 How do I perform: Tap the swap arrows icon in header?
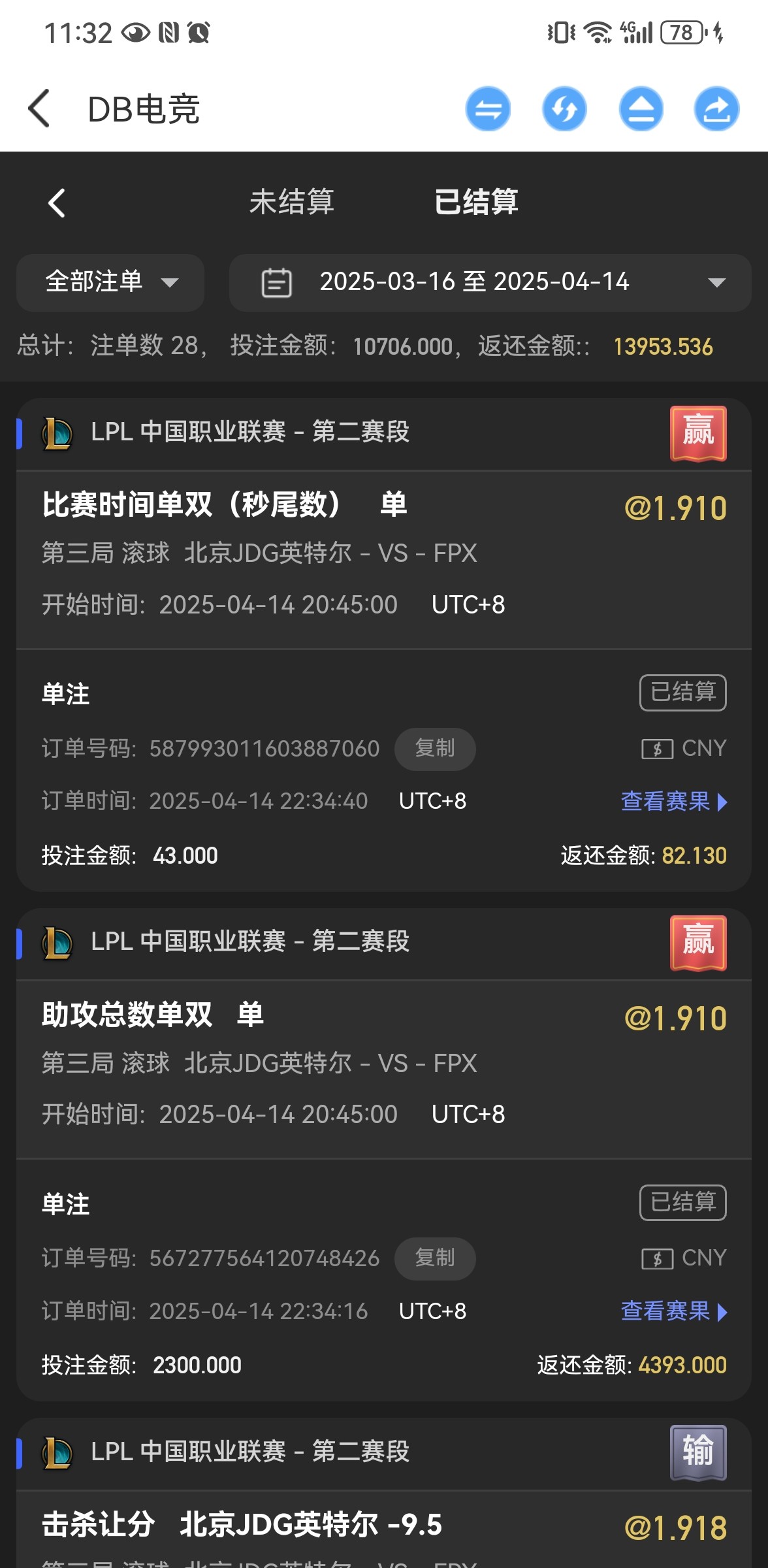click(488, 108)
